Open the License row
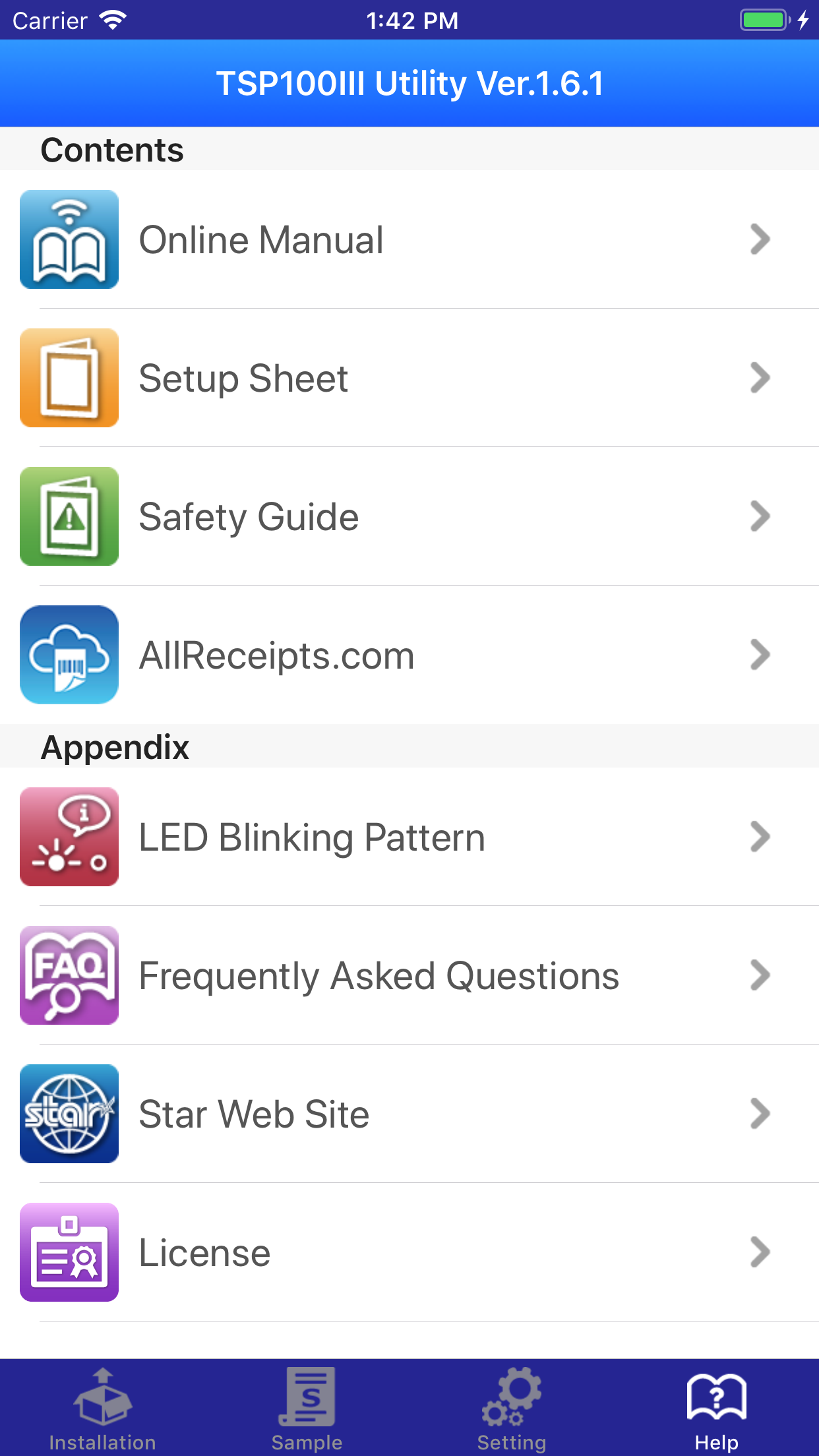Viewport: 819px width, 1456px height. (x=409, y=1252)
